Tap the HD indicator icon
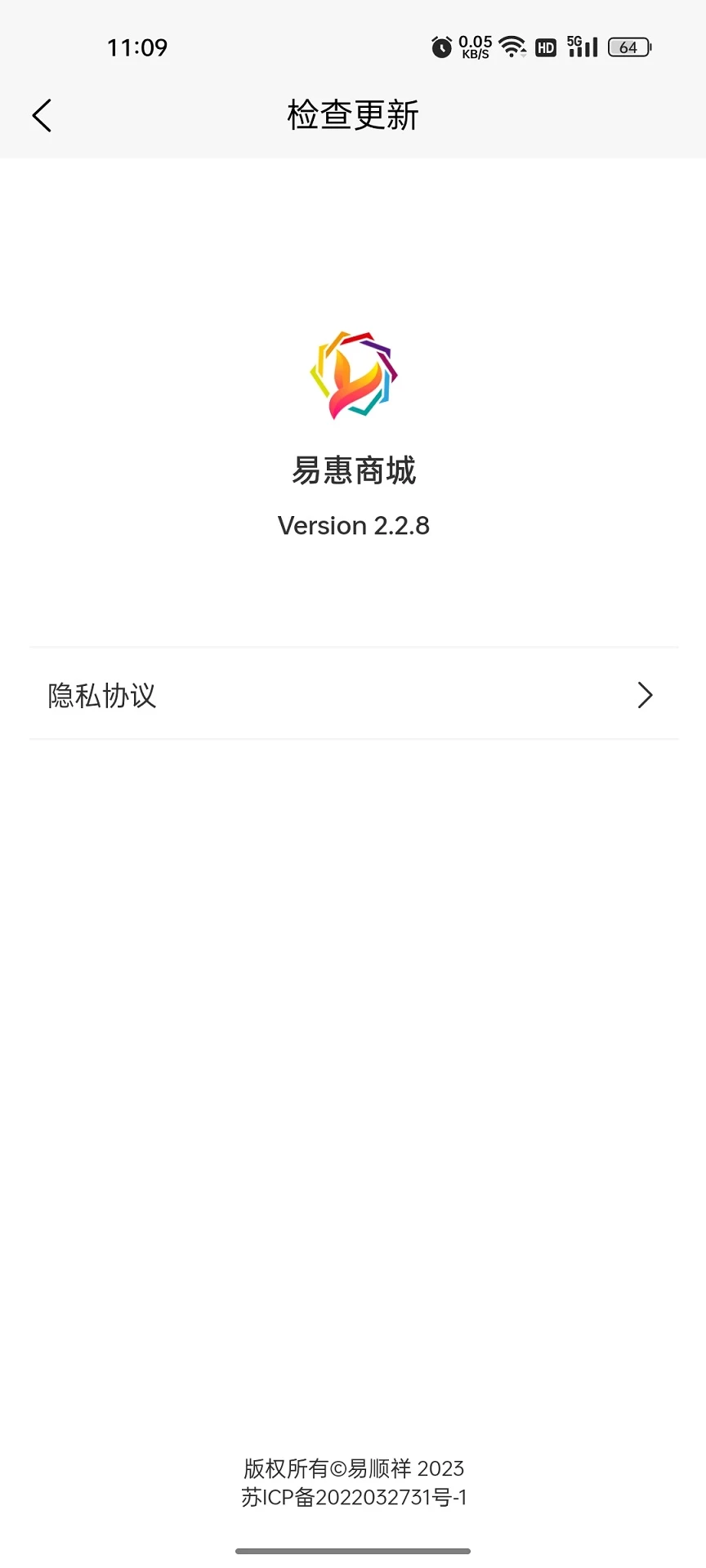706x1568 pixels. (544, 47)
